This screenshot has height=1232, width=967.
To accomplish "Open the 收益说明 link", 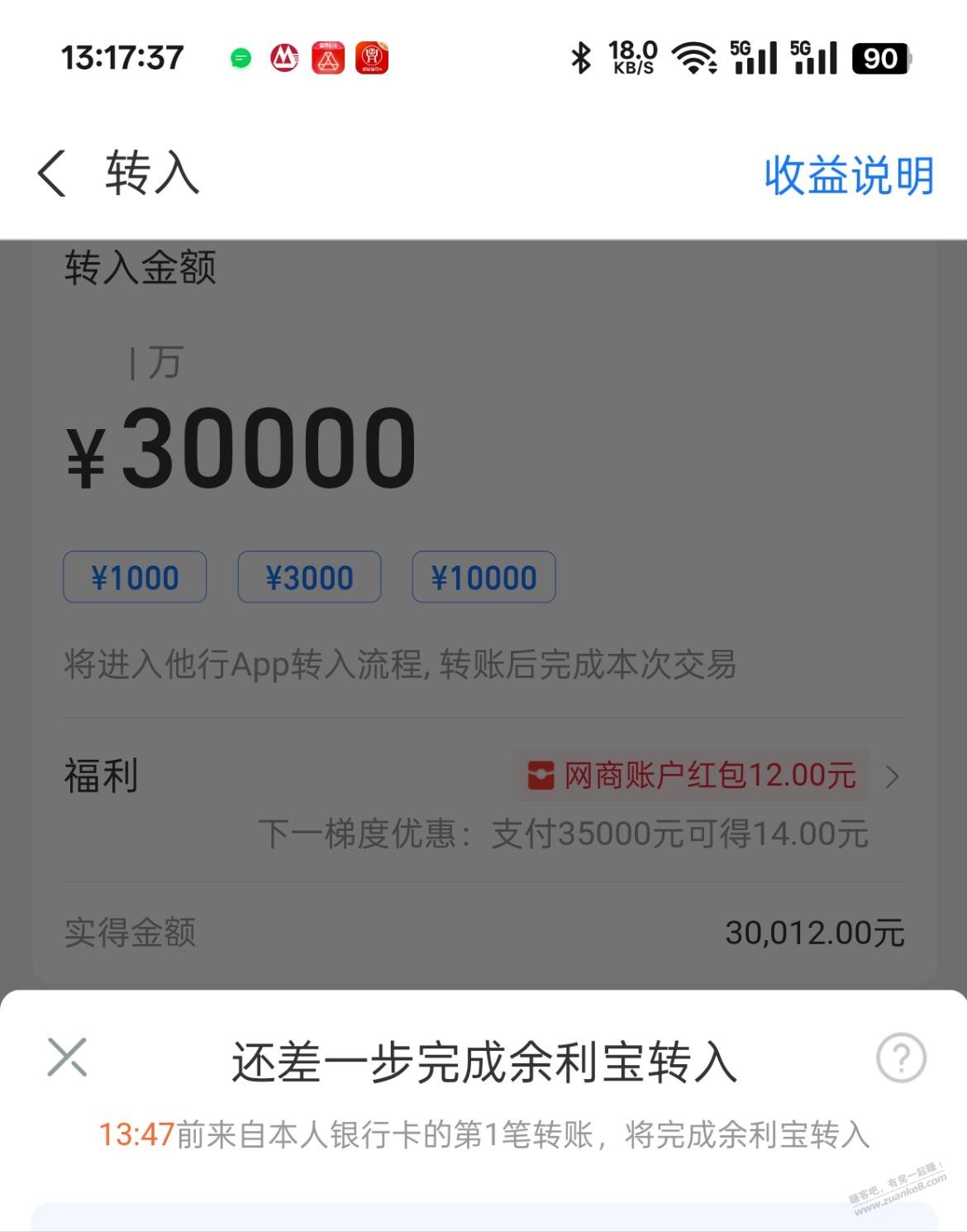I will coord(849,175).
